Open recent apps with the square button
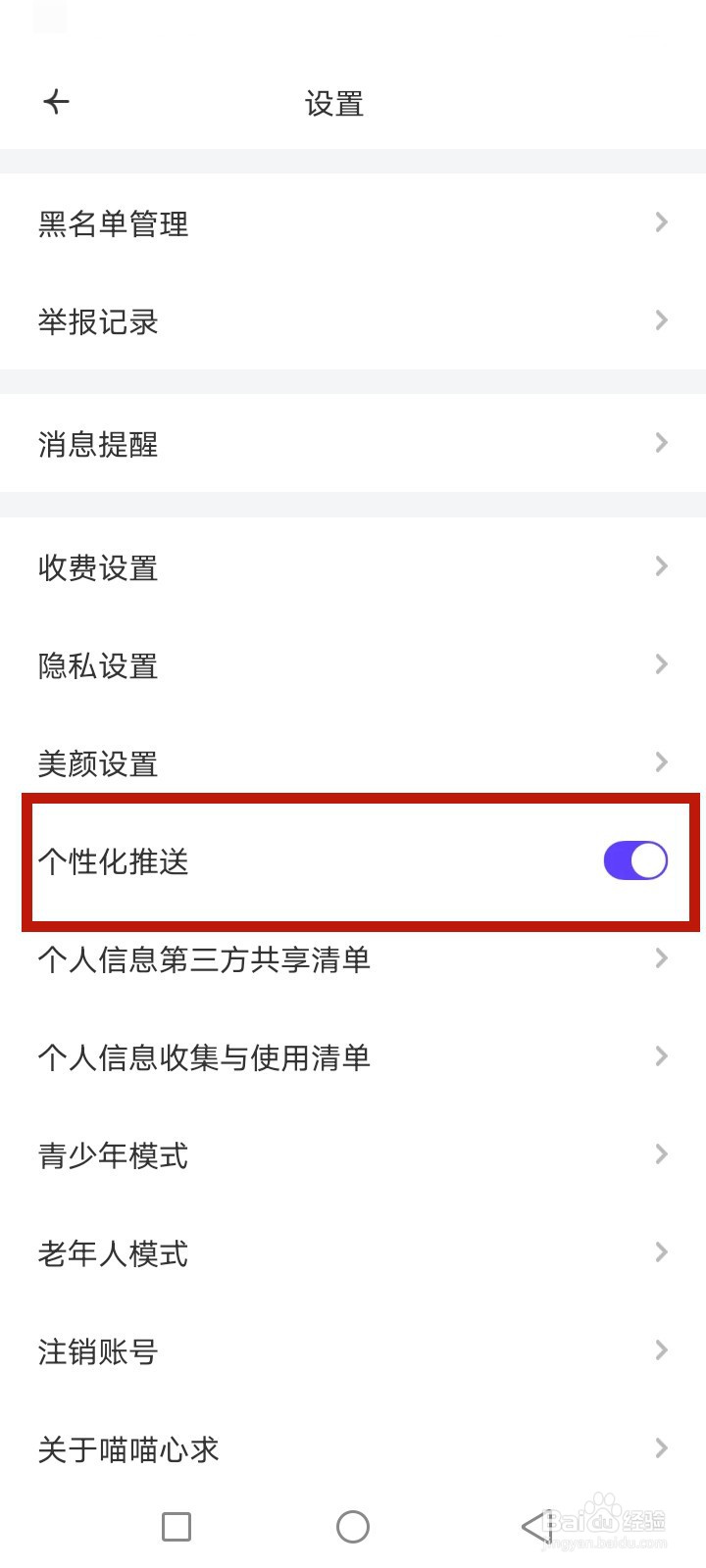This screenshot has width=706, height=1568. pyautogui.click(x=176, y=1526)
